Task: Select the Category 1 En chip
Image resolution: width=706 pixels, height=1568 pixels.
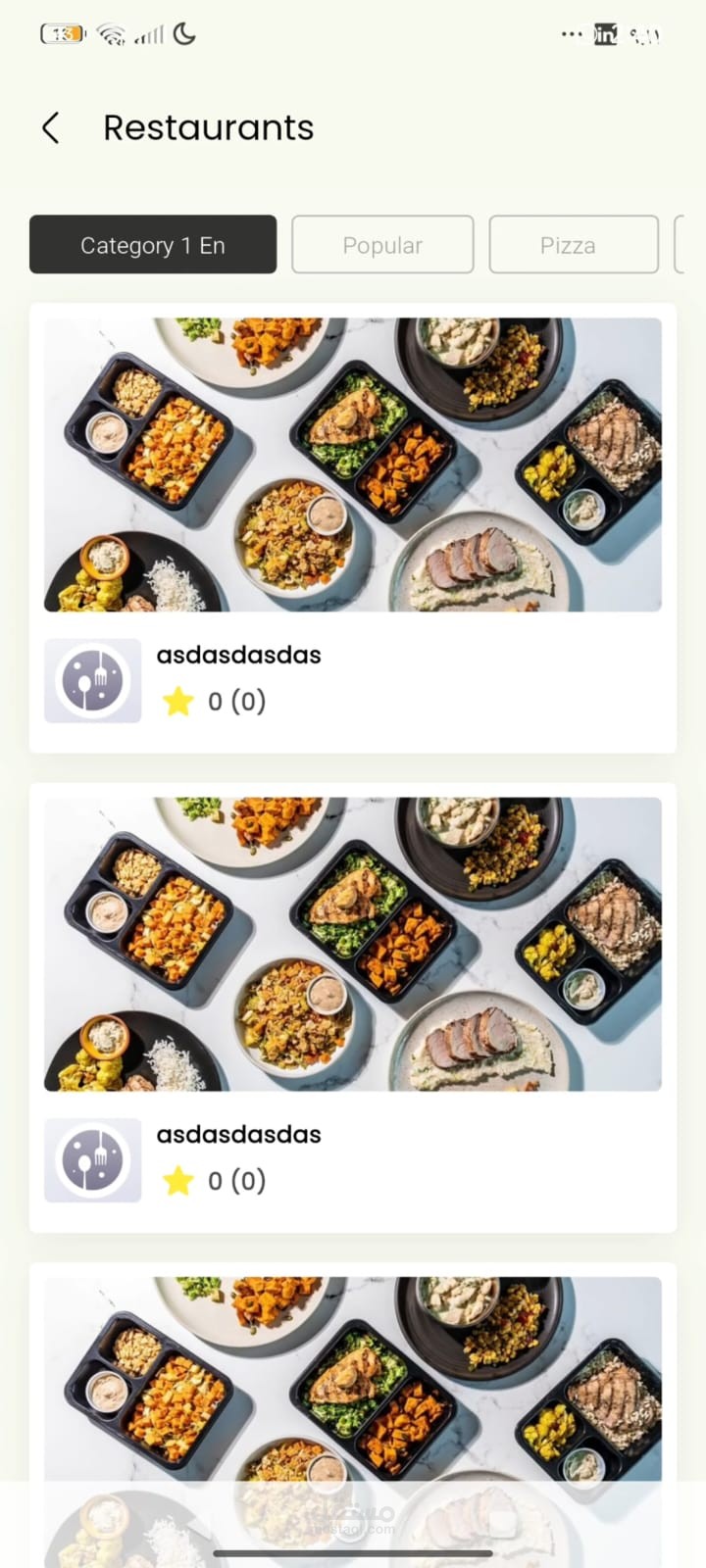Action: click(153, 244)
